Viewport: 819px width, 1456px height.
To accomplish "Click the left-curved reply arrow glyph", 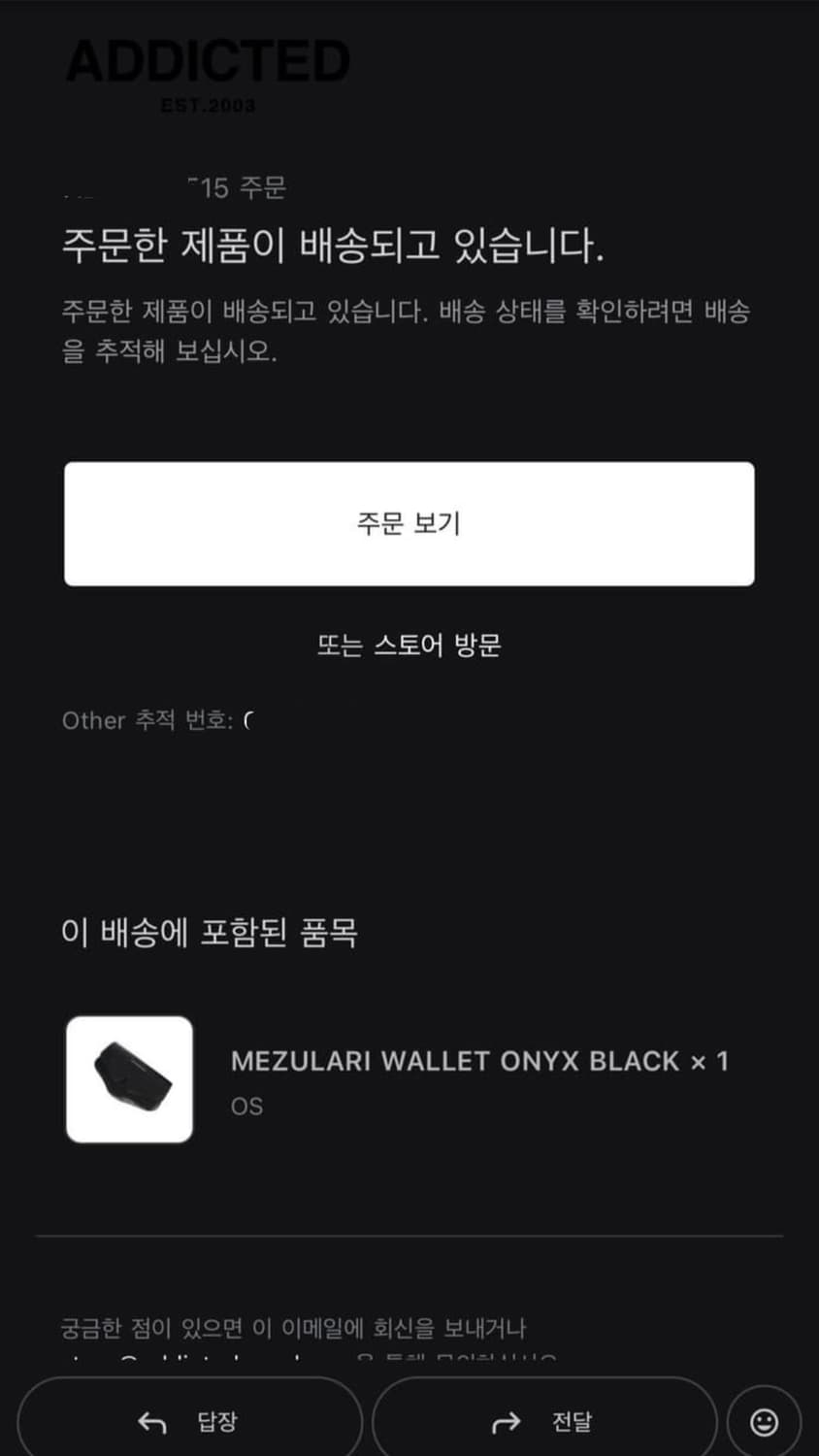I will (149, 1420).
